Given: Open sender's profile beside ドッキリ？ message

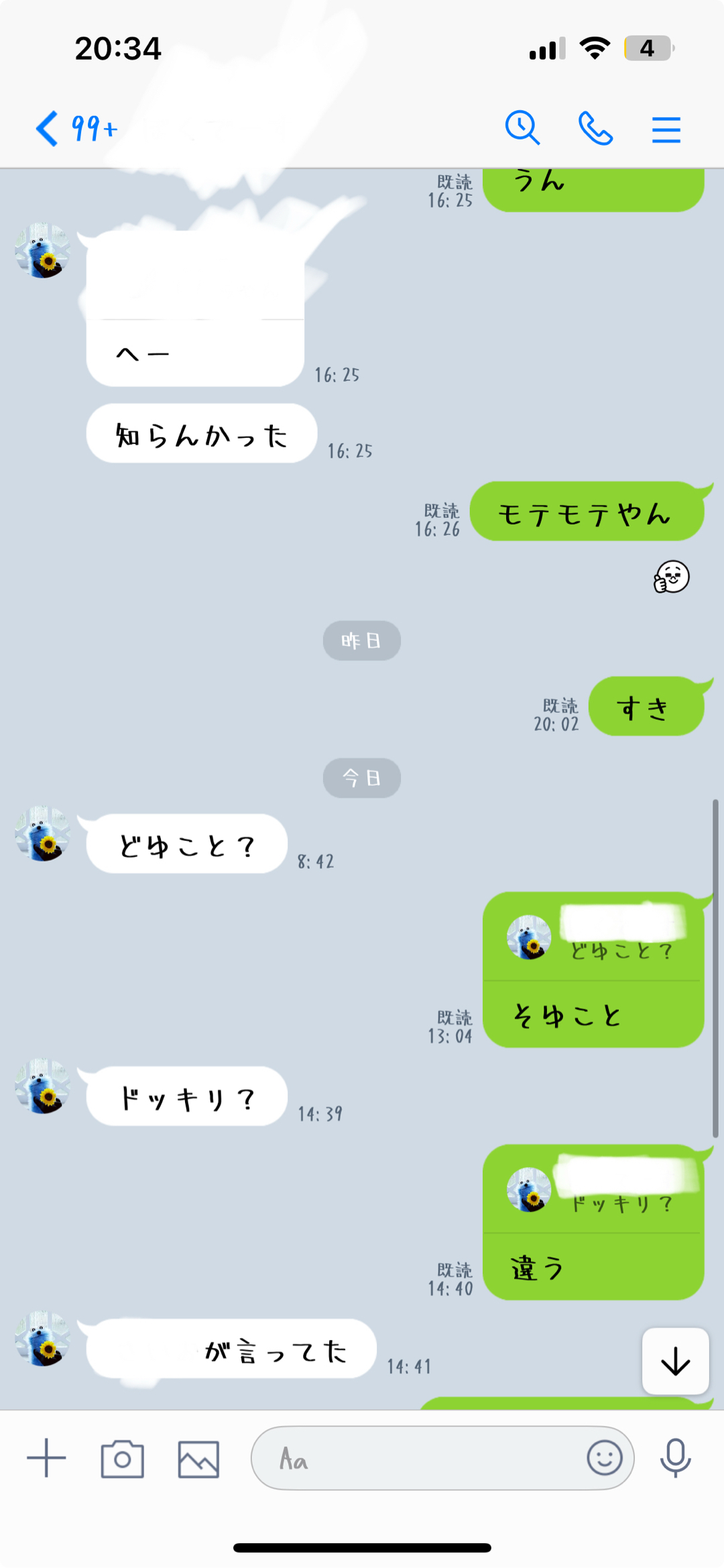Looking at the screenshot, I should (43, 1086).
